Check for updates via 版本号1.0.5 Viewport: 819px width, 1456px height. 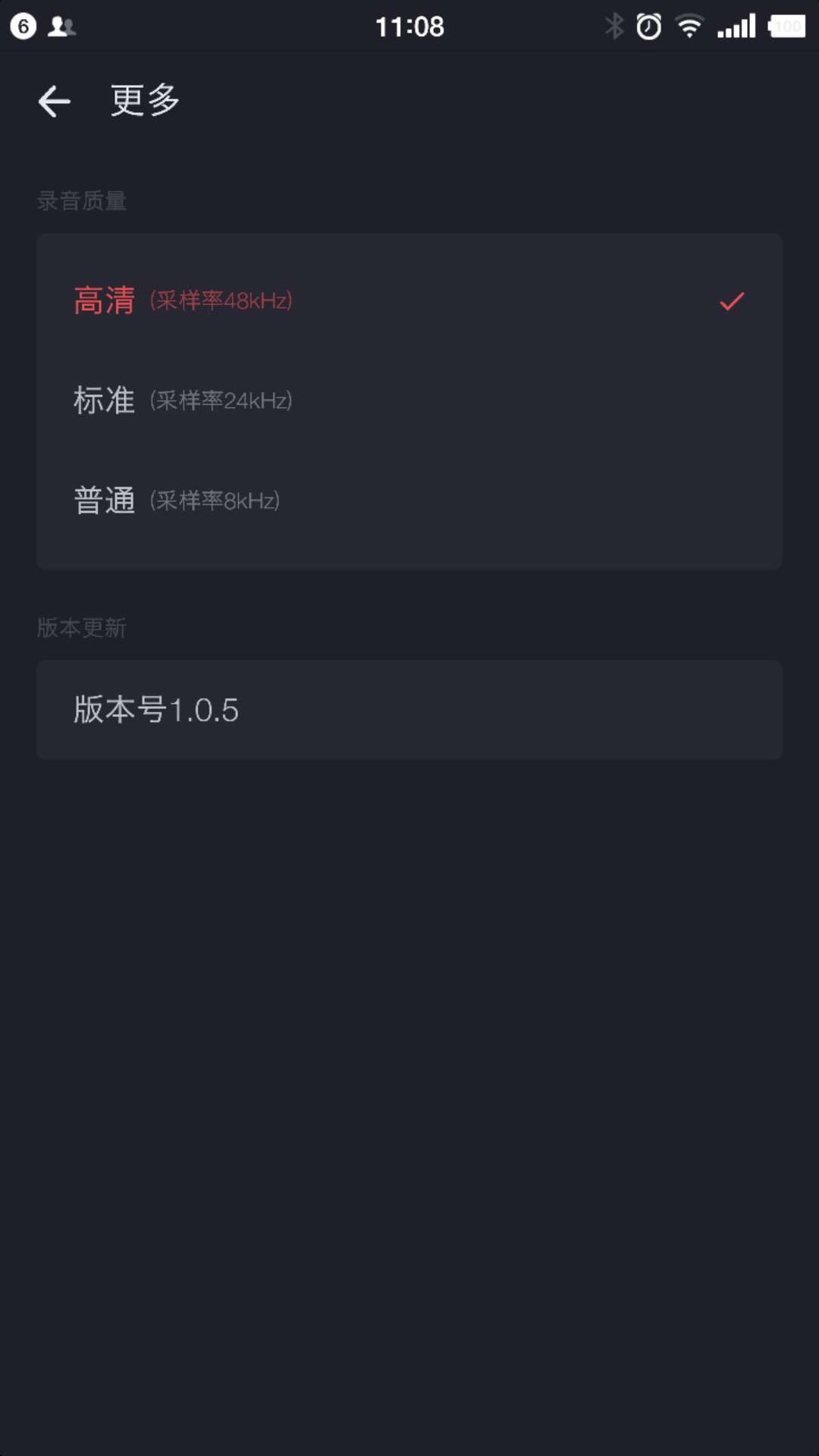(x=409, y=710)
